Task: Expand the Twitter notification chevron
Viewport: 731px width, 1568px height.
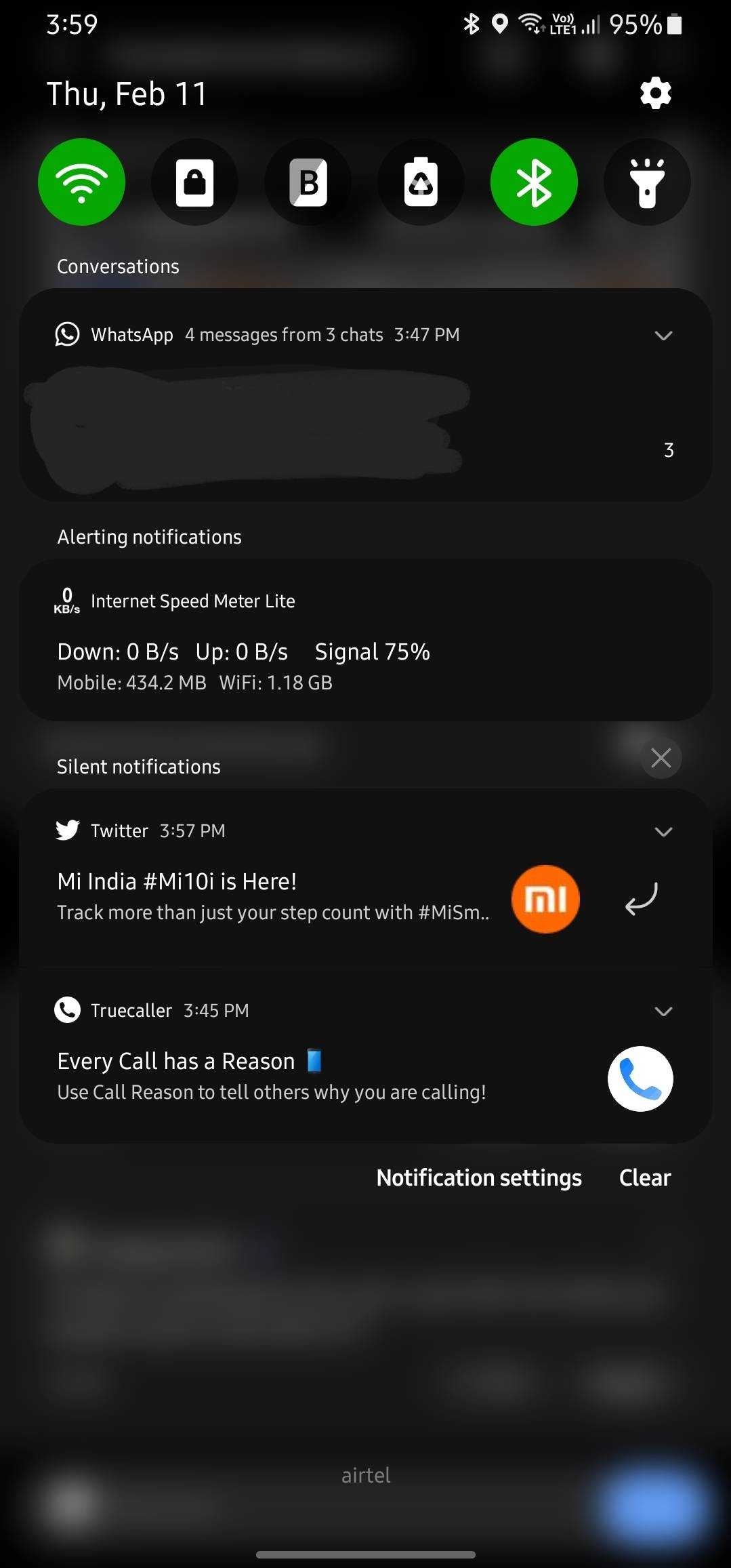Action: tap(663, 832)
